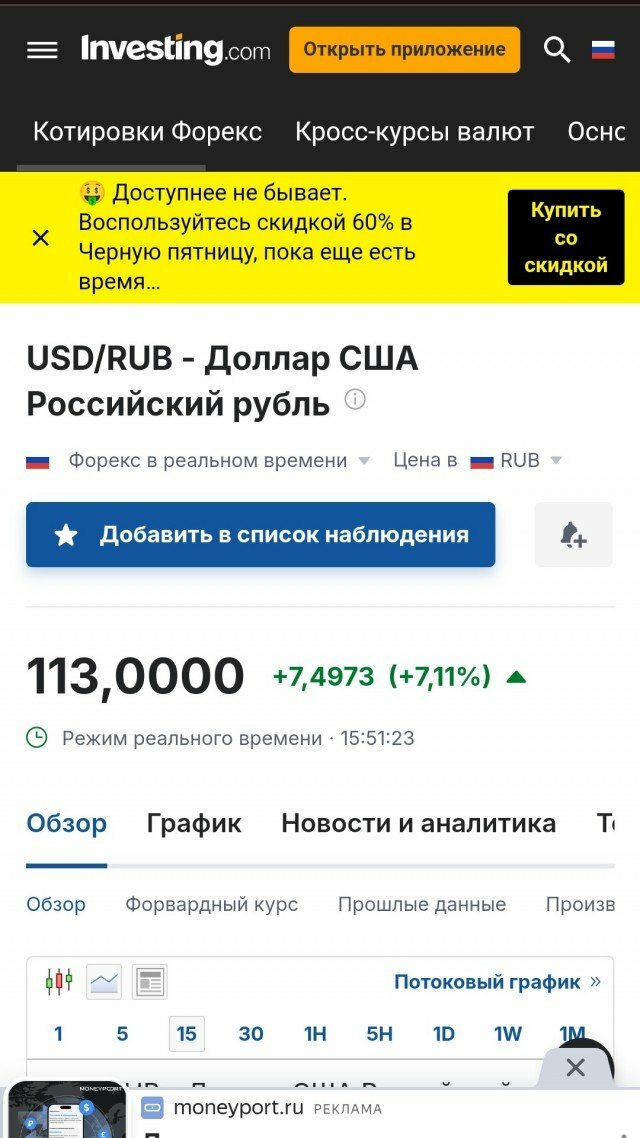Viewport: 640px width, 1138px height.
Task: Tap the Открыть приложение button
Action: 404,49
